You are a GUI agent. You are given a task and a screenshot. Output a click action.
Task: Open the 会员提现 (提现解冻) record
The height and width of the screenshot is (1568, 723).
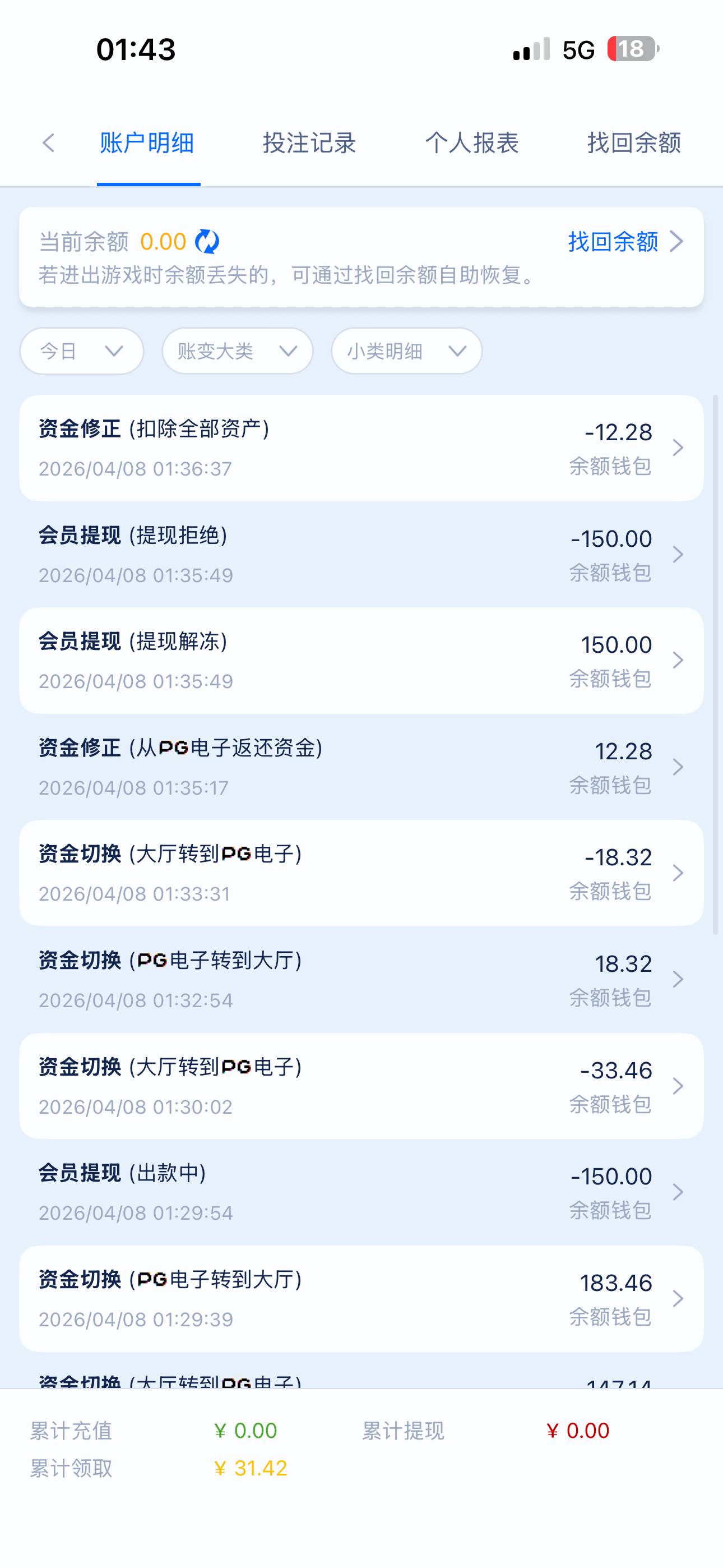coord(361,661)
